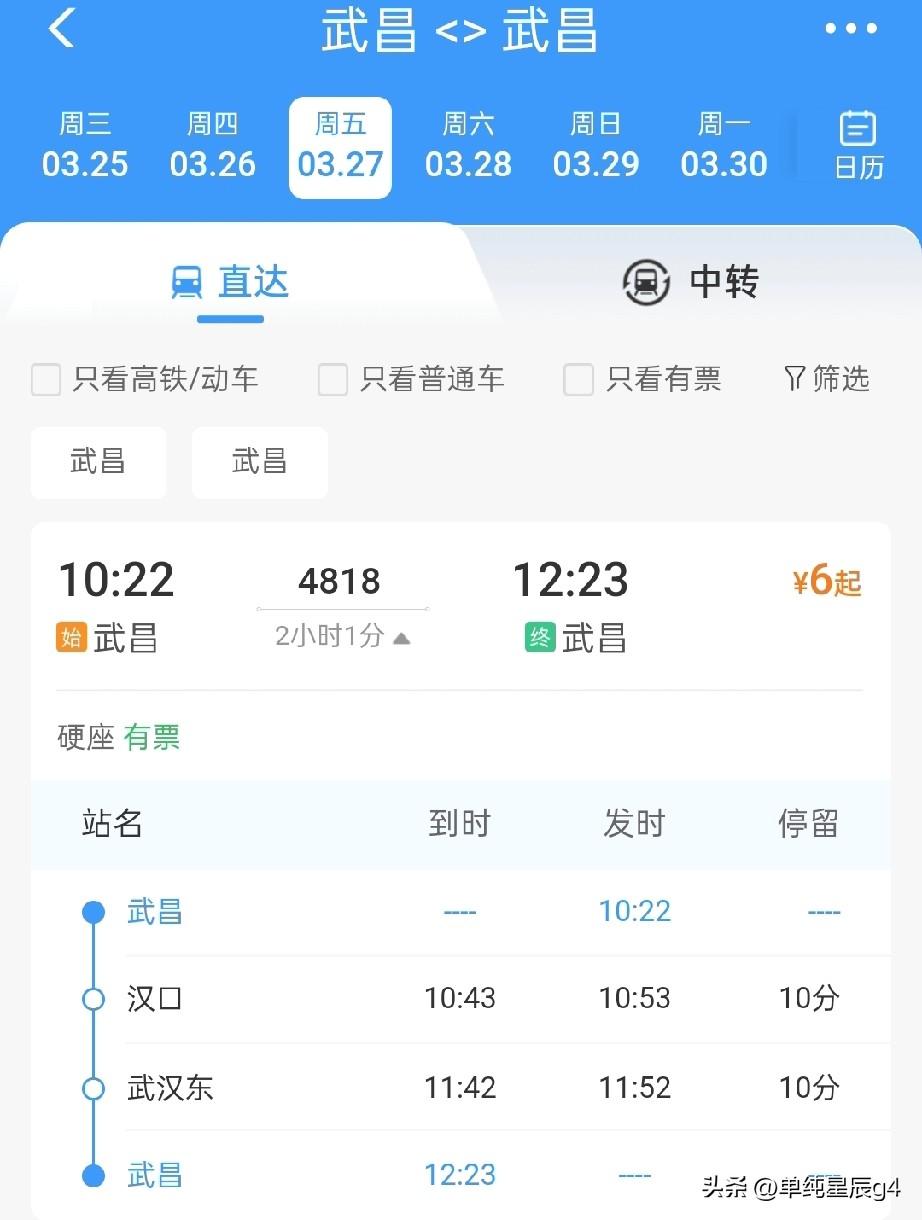Tap the ¥6起 price label
Screen dimensions: 922x1220
[827, 581]
